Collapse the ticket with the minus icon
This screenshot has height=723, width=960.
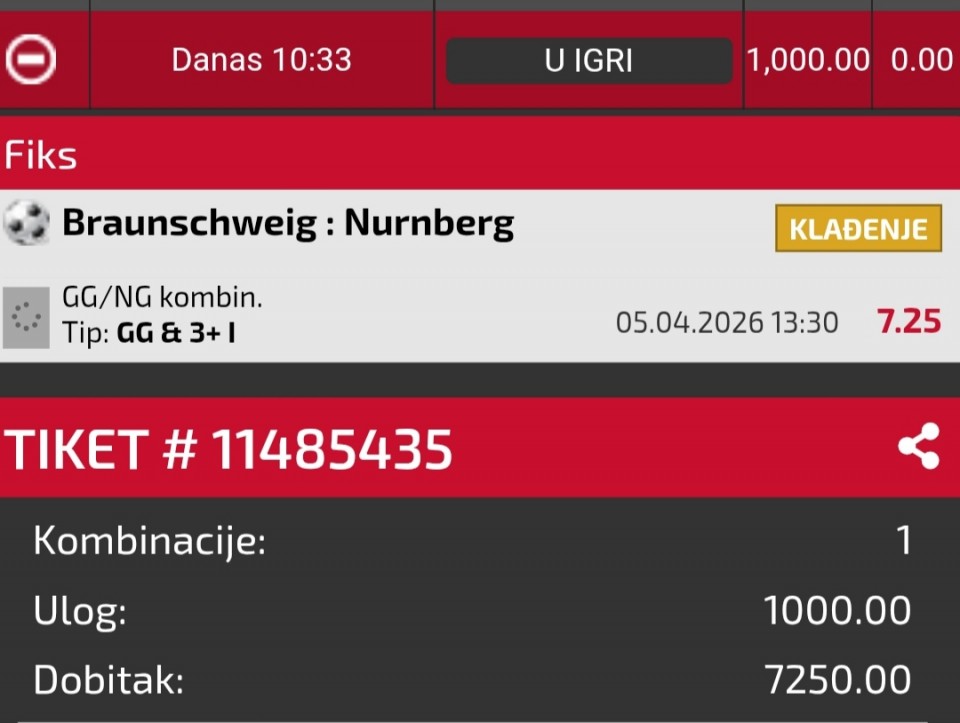(30, 60)
